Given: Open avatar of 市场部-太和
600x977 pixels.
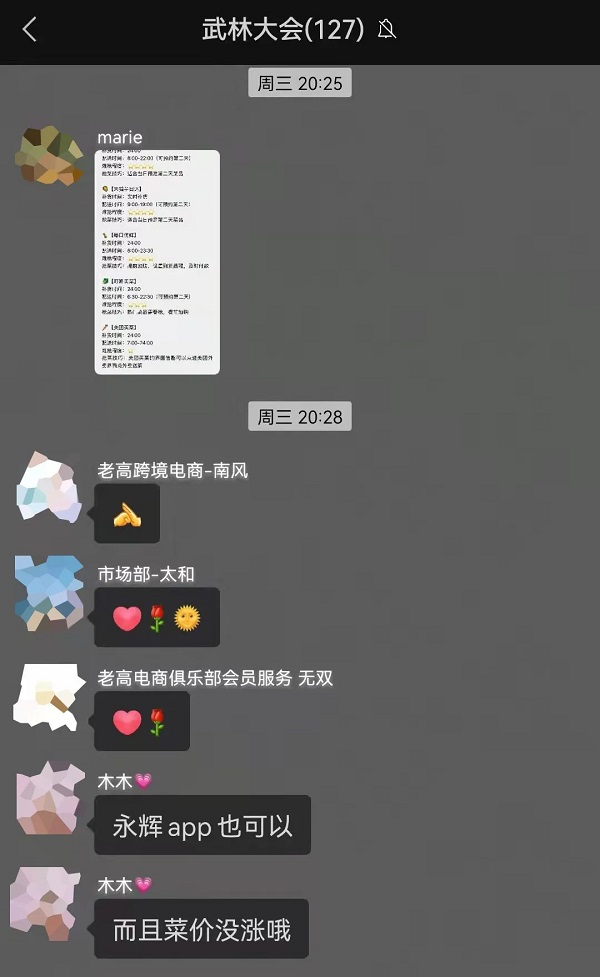Looking at the screenshot, I should click(49, 593).
